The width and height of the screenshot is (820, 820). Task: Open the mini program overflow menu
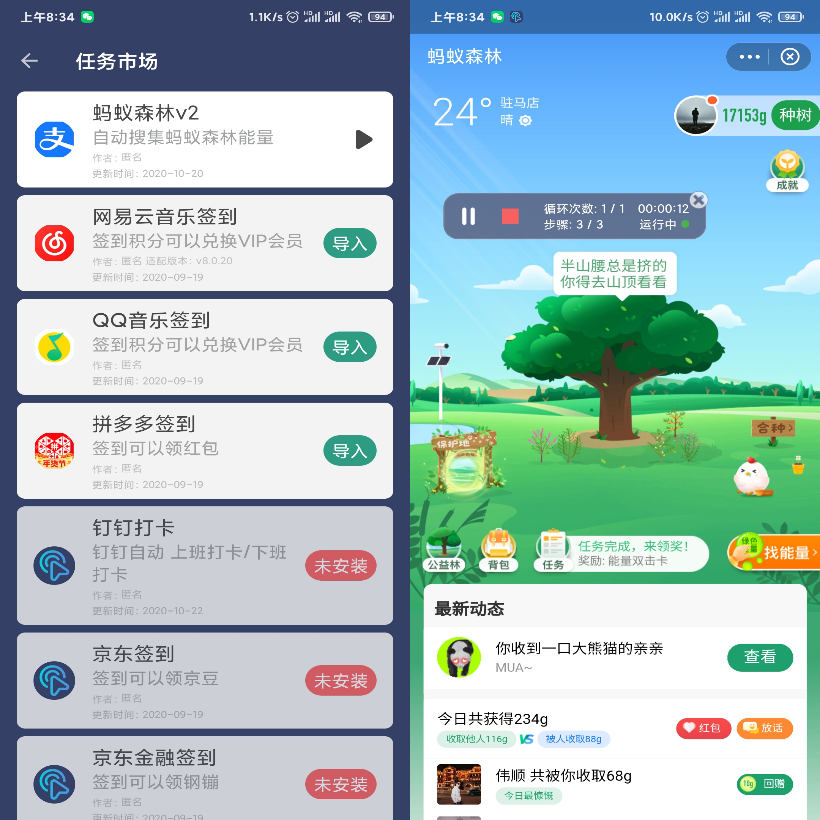pyautogui.click(x=750, y=57)
